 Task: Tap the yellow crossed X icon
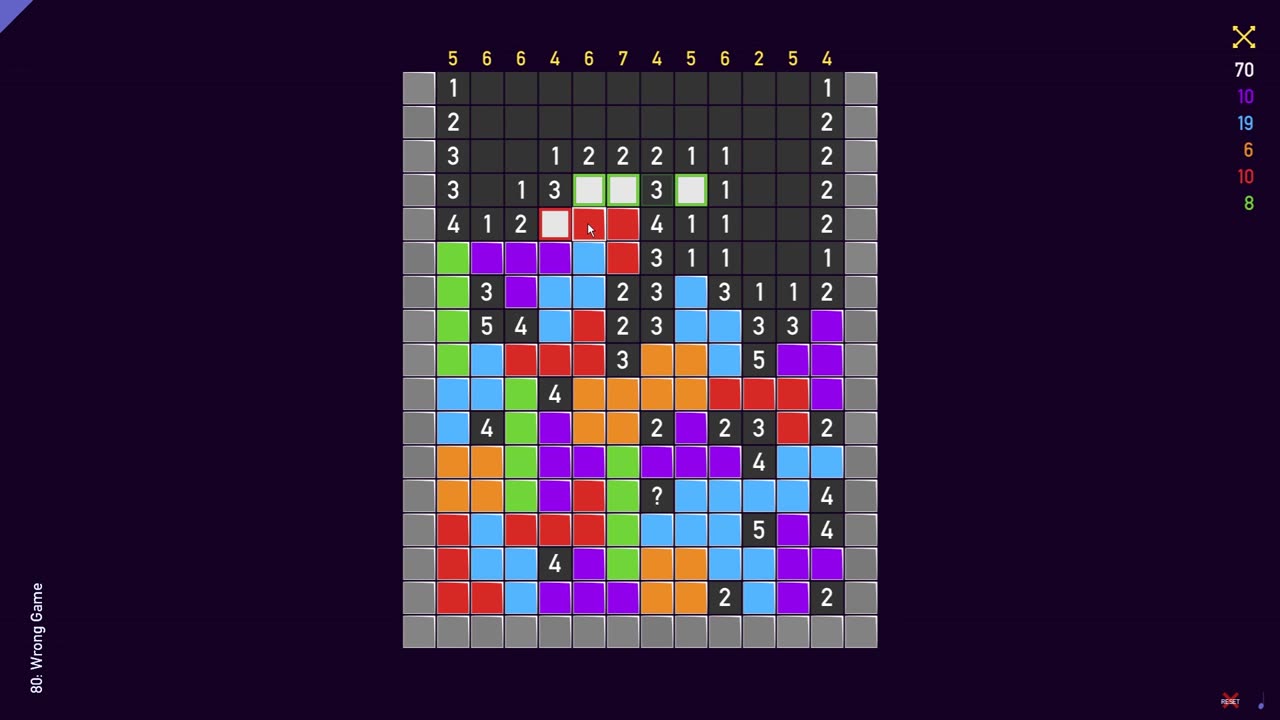click(x=1243, y=38)
